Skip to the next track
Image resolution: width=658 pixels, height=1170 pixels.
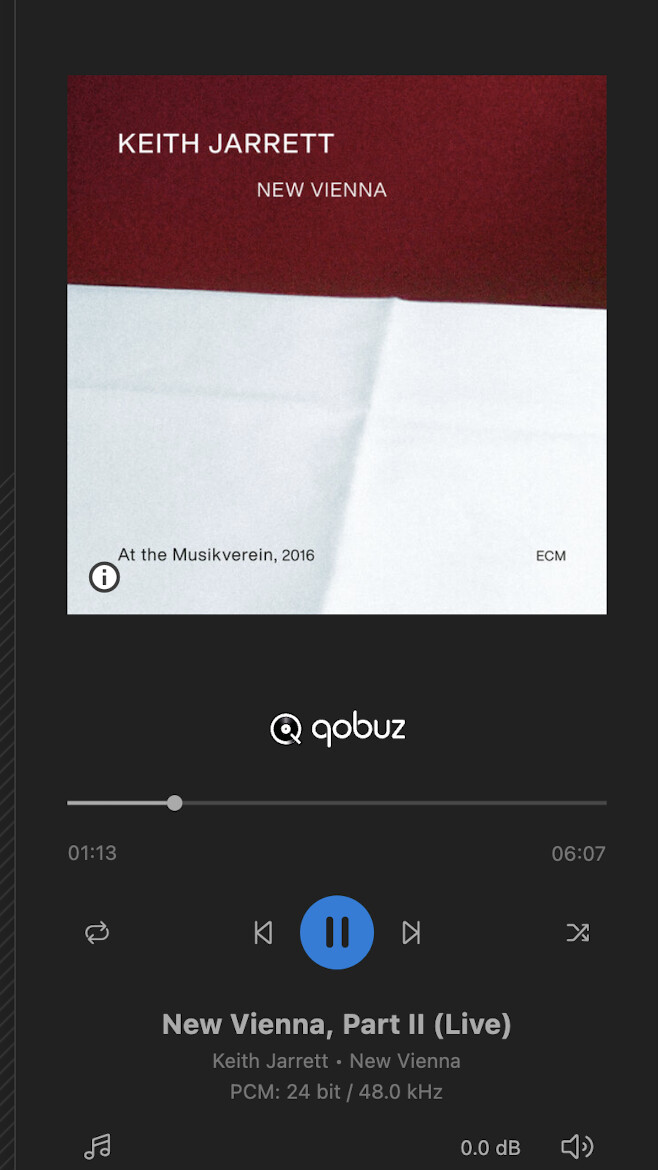click(411, 933)
